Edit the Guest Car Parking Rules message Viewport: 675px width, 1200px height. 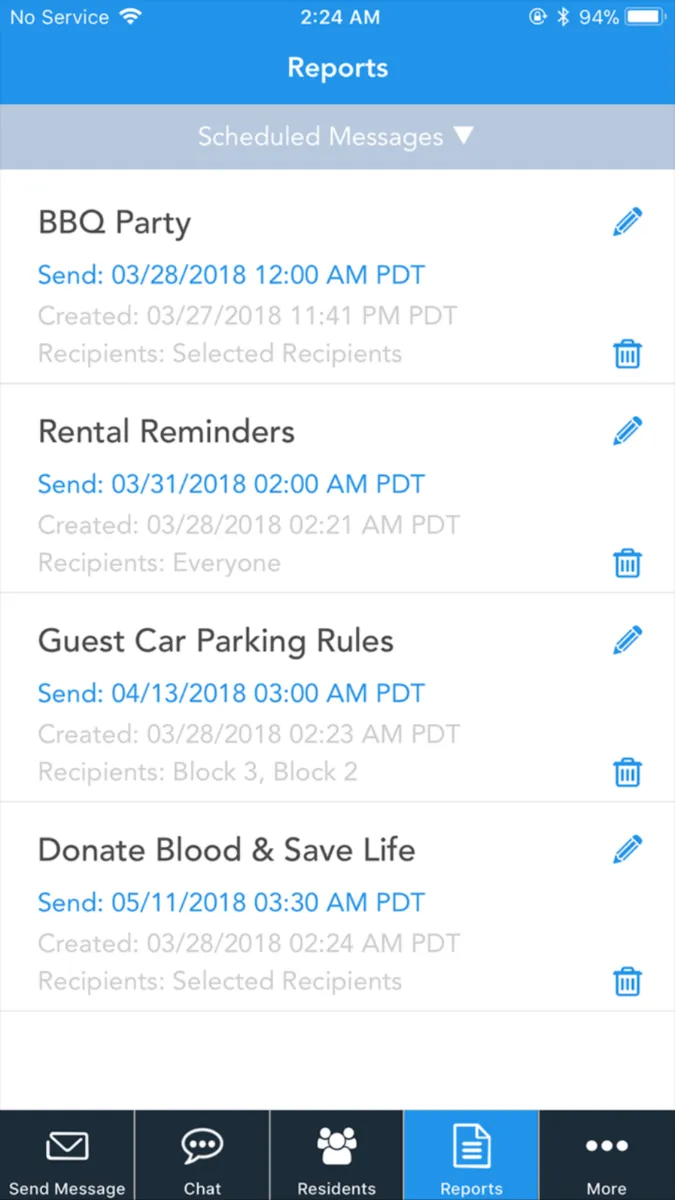click(627, 640)
